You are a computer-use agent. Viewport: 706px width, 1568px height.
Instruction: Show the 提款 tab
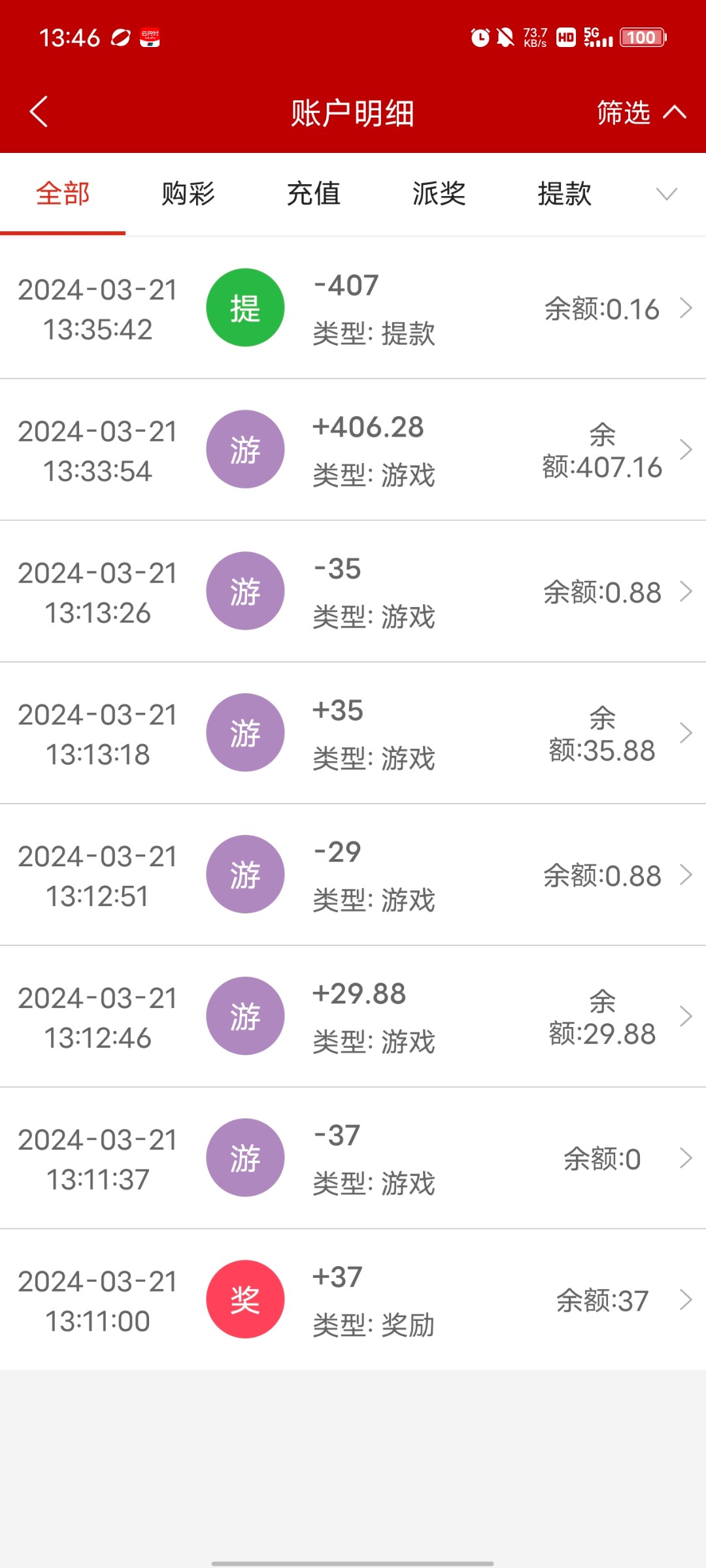(x=565, y=194)
